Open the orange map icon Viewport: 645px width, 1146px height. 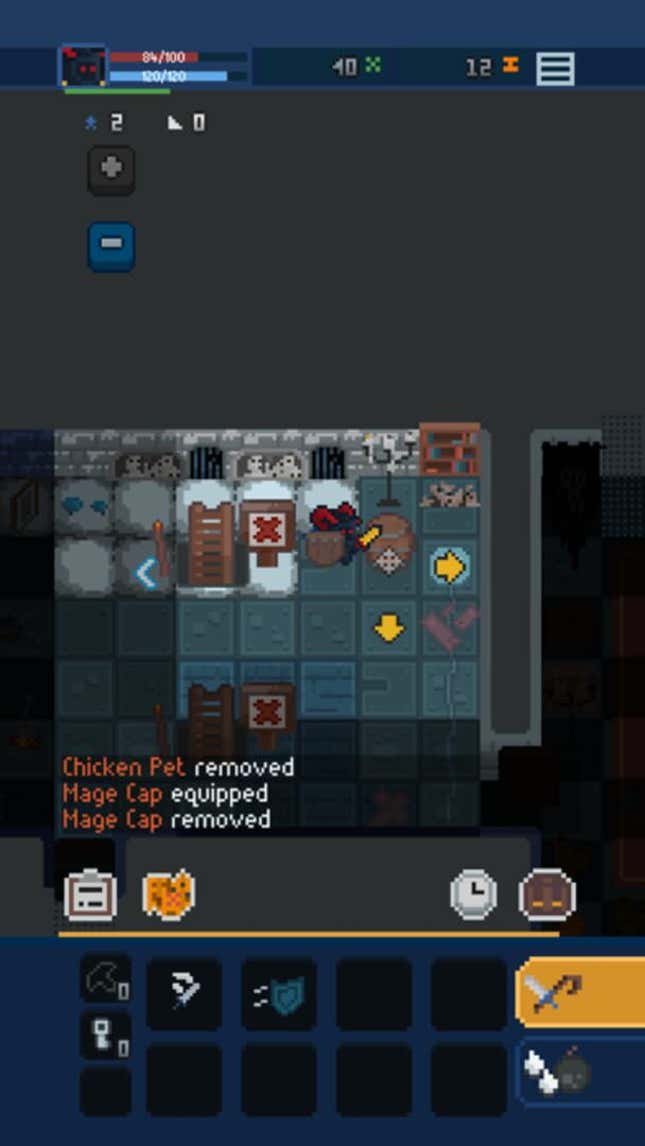click(169, 894)
